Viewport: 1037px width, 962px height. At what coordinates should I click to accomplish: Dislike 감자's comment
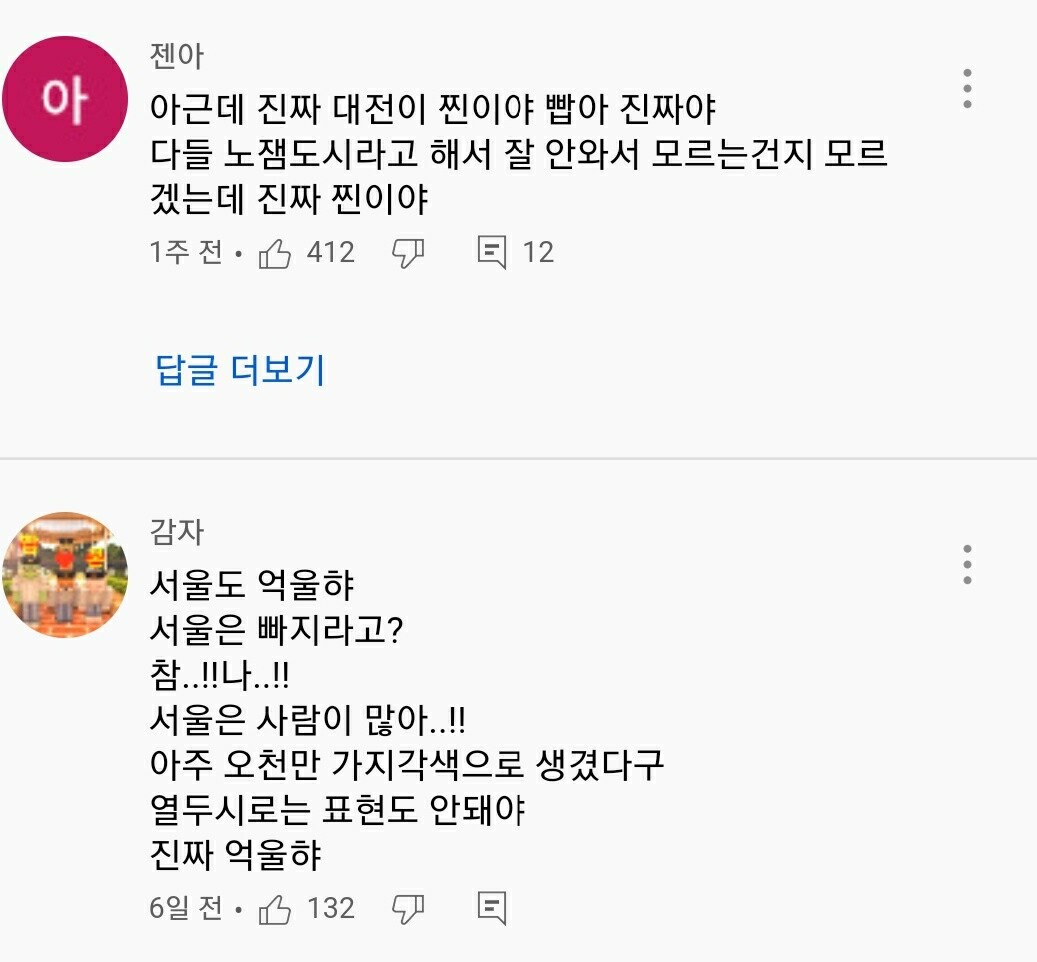[407, 909]
